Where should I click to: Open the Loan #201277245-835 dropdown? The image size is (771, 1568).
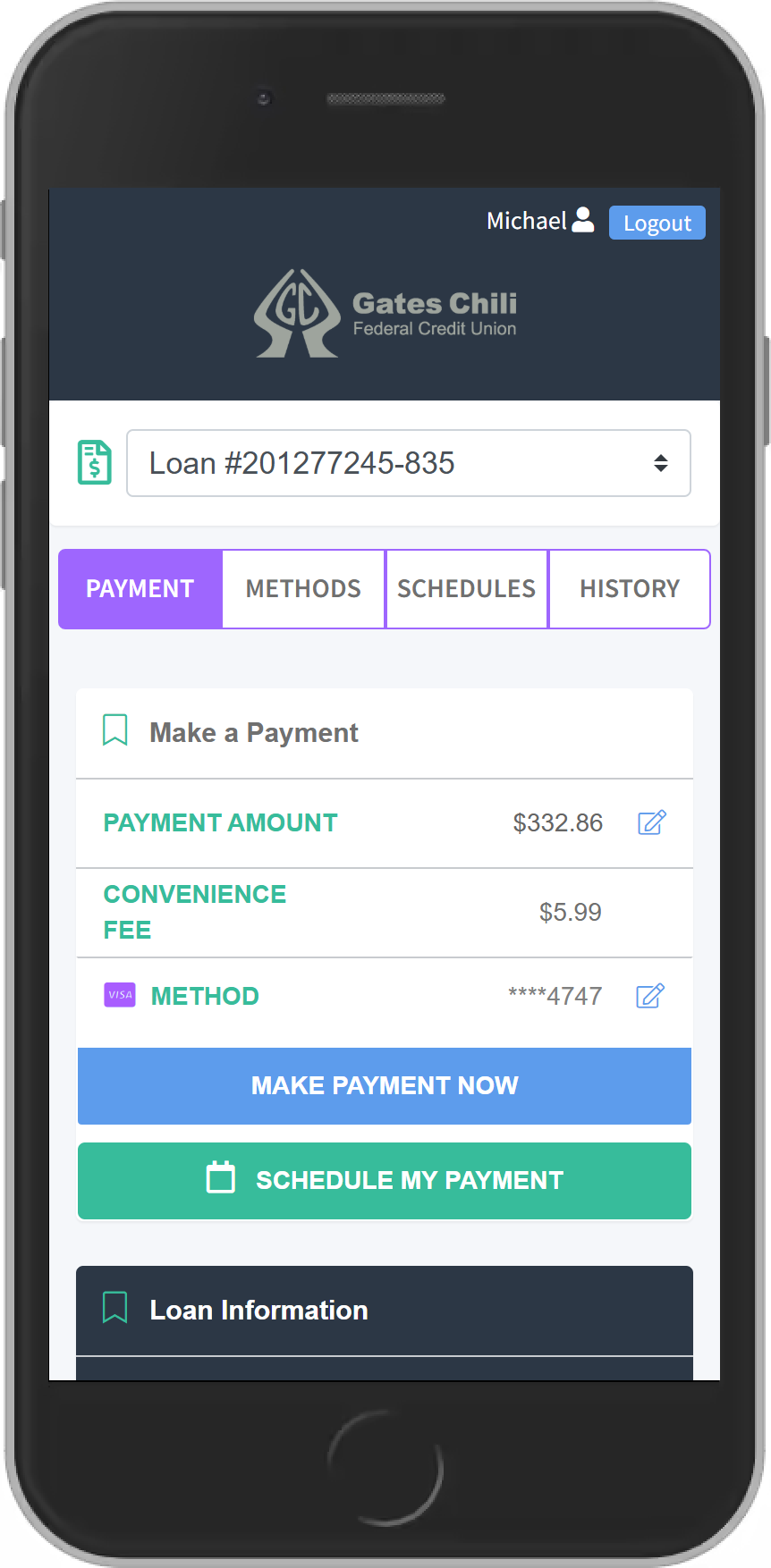coord(409,463)
